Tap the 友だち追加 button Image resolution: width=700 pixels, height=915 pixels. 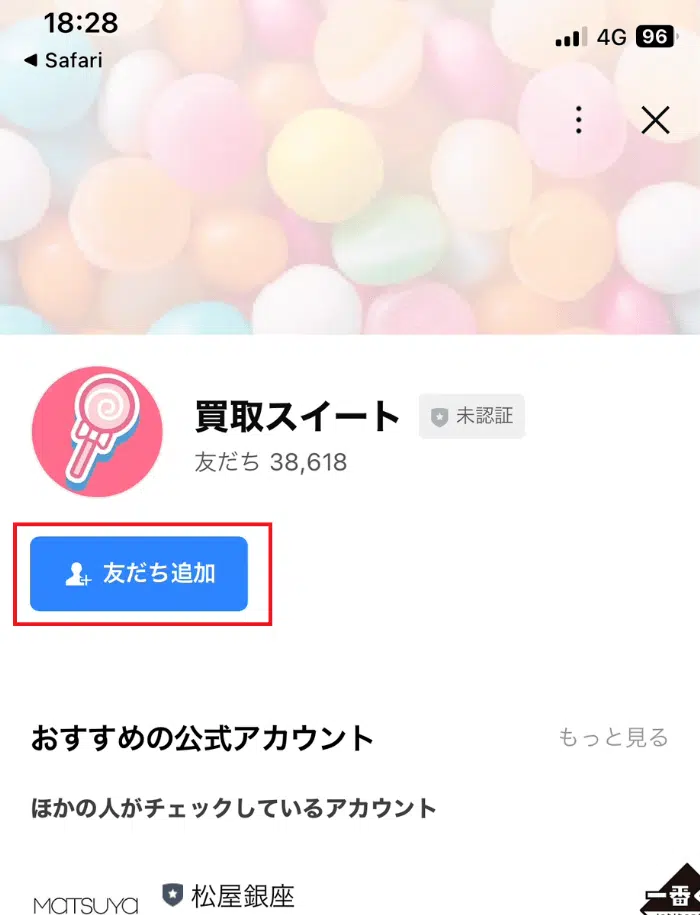[x=139, y=574]
